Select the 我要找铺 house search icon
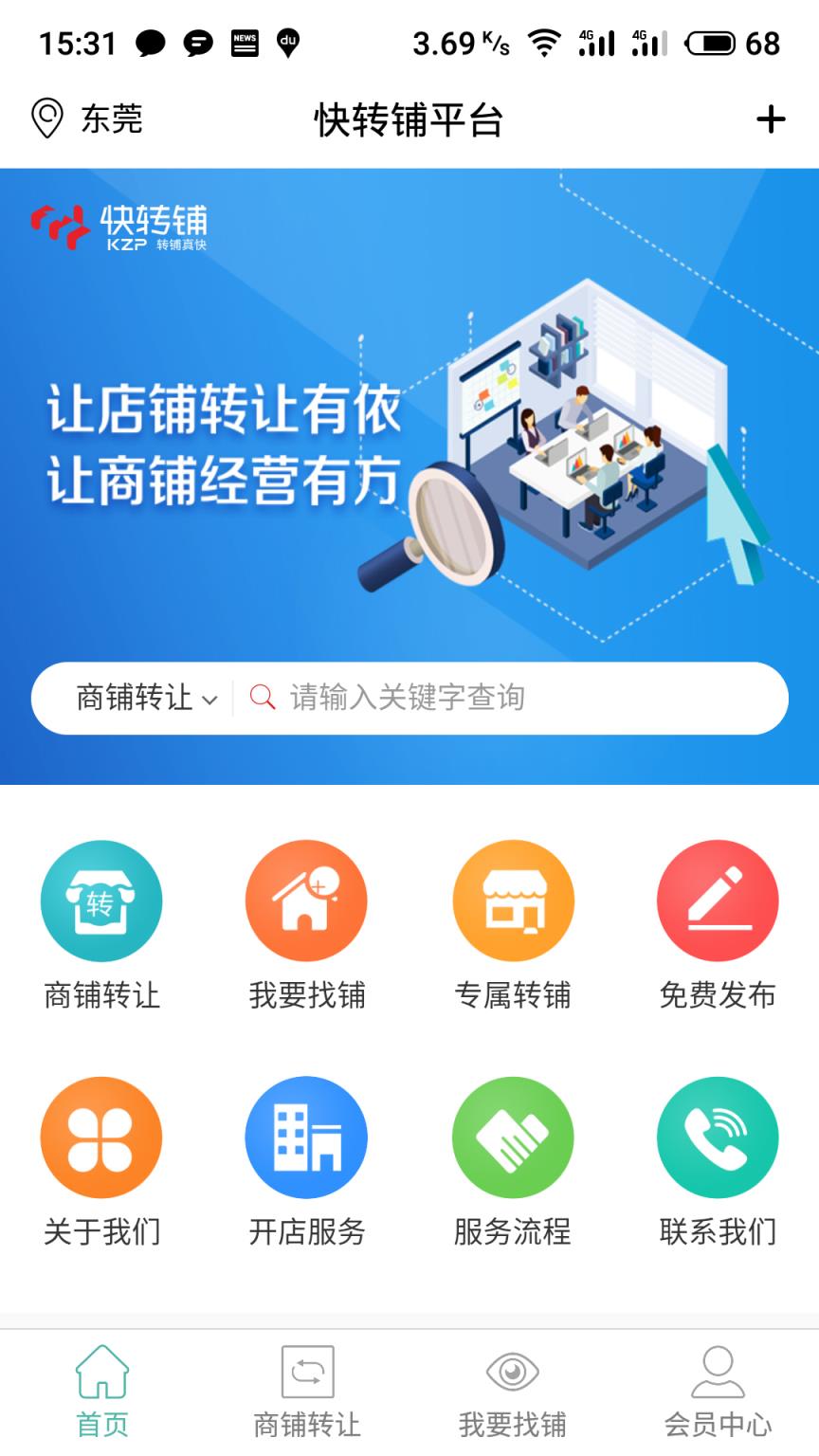 point(305,901)
